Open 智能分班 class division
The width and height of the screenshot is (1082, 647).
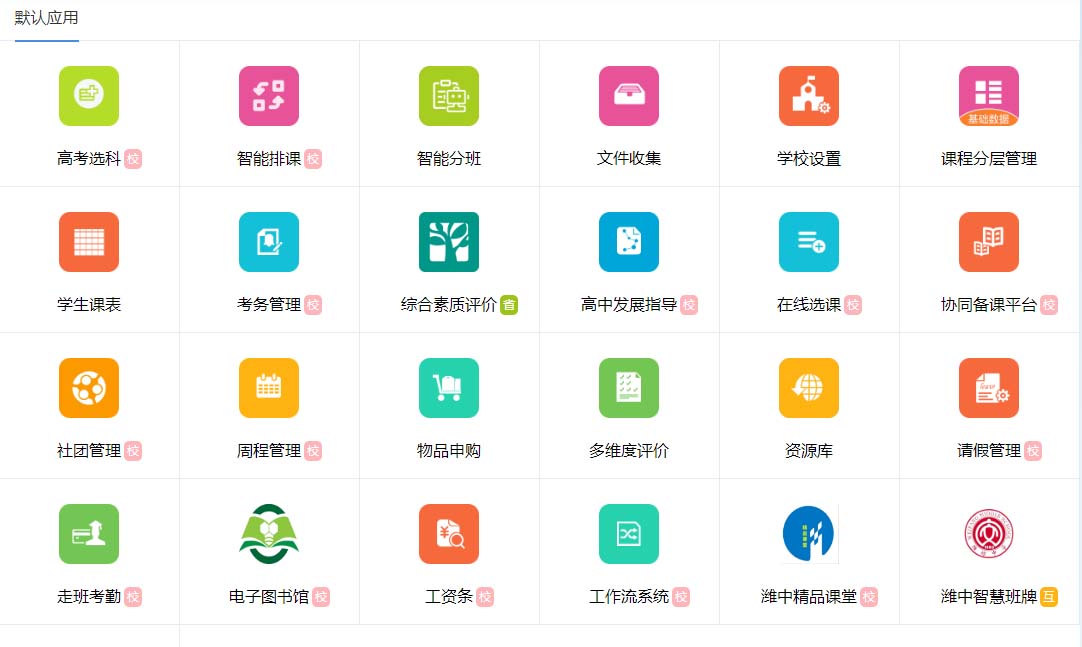(x=449, y=97)
